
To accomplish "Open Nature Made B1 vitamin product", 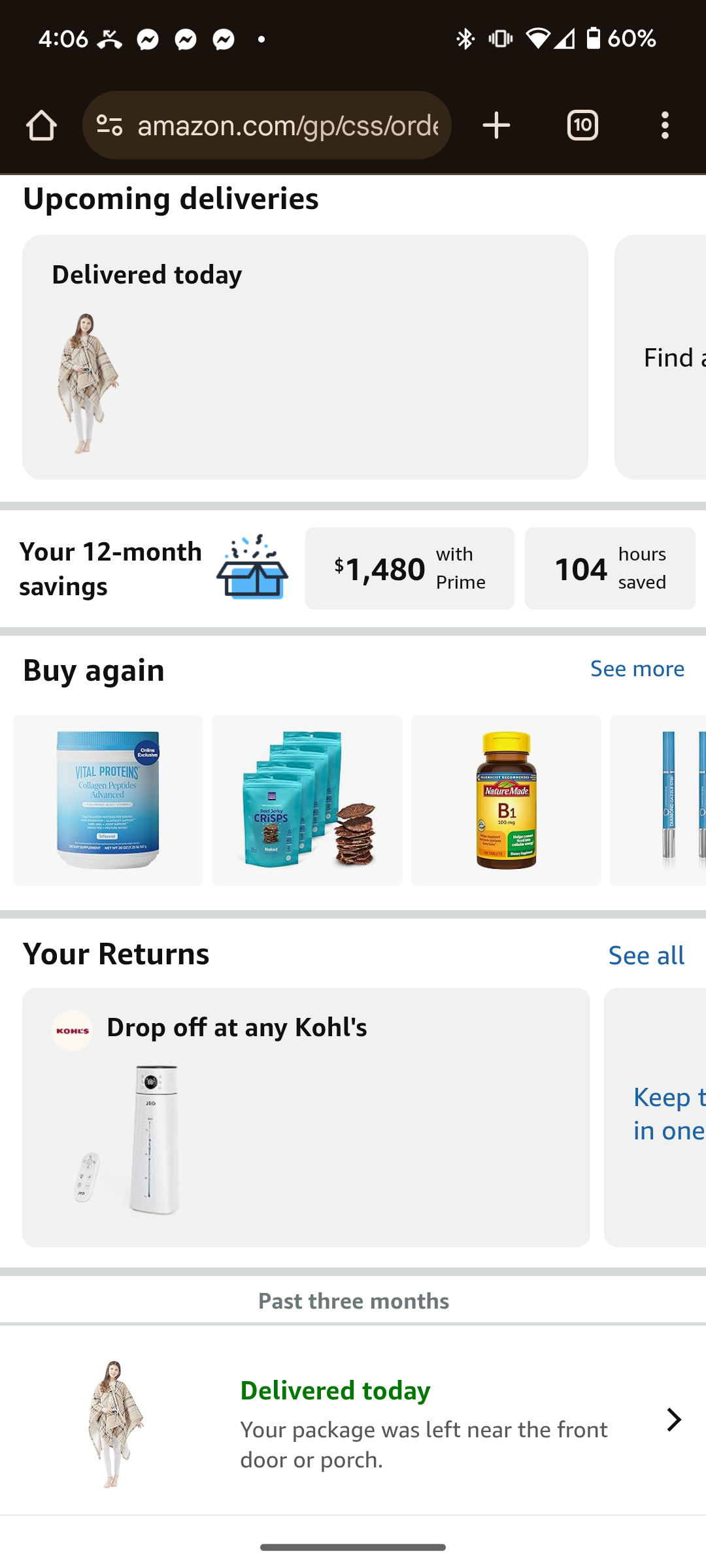I will coord(506,800).
